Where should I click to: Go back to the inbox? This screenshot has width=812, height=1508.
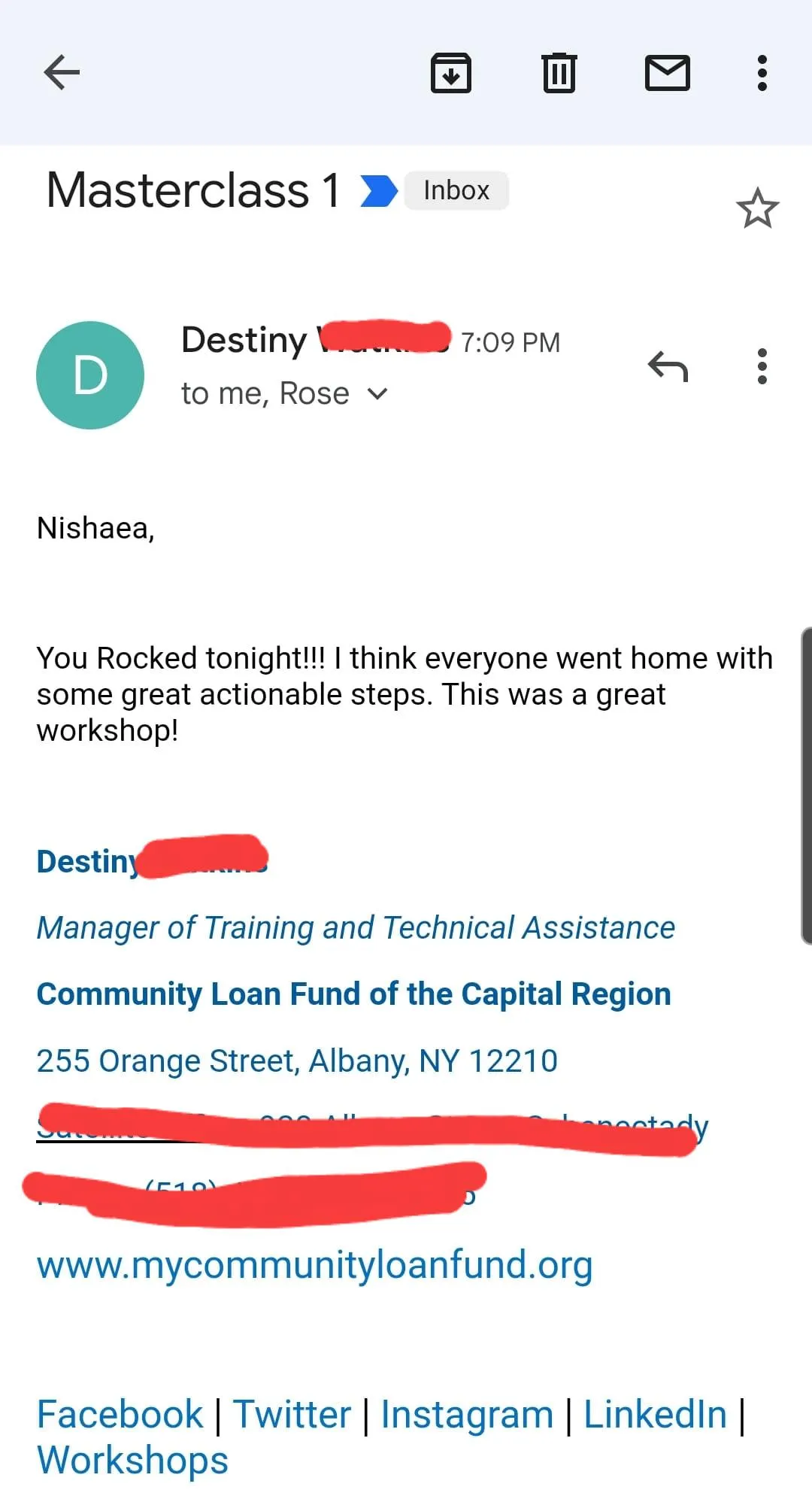click(x=62, y=73)
